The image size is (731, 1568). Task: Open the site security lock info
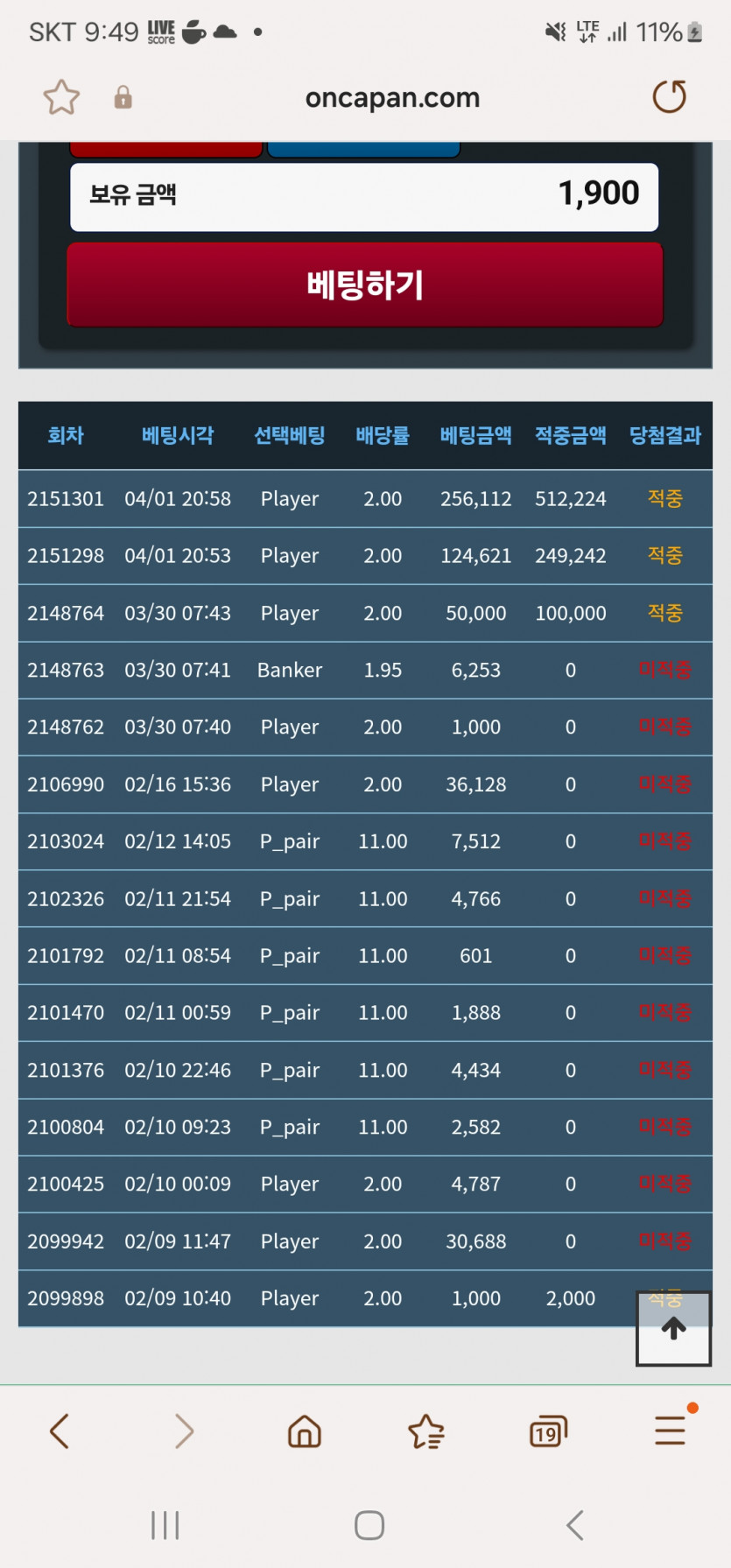coord(123,97)
